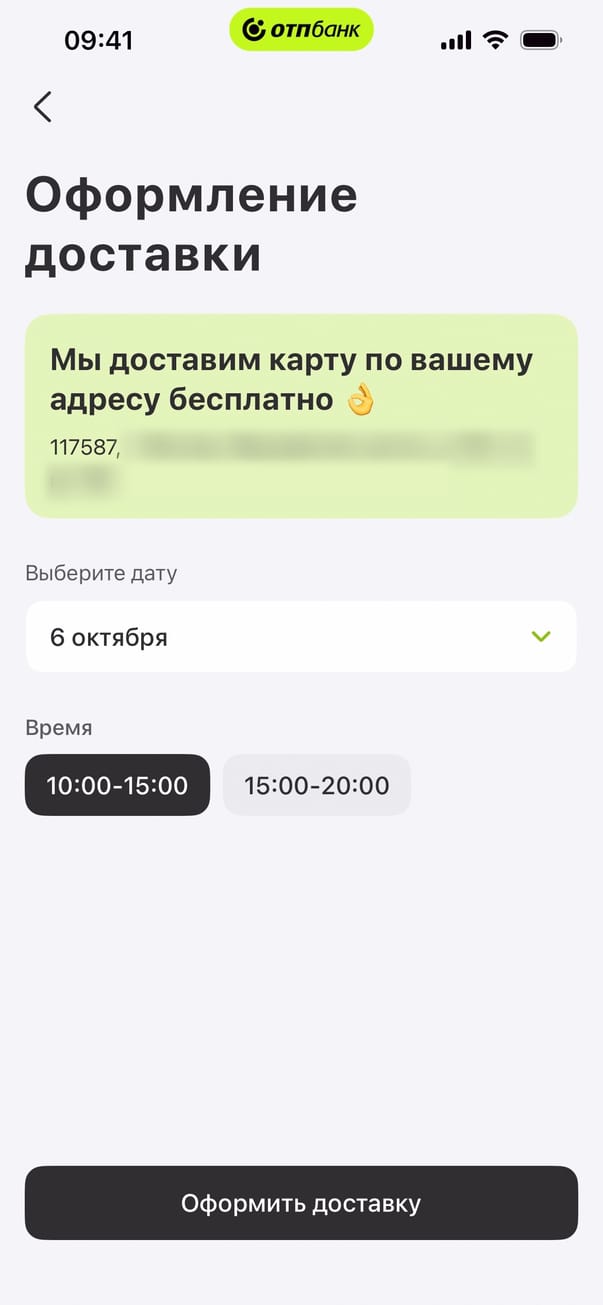The width and height of the screenshot is (603, 1305).
Task: Select the 10:00-15:00 time slot
Action: point(117,785)
